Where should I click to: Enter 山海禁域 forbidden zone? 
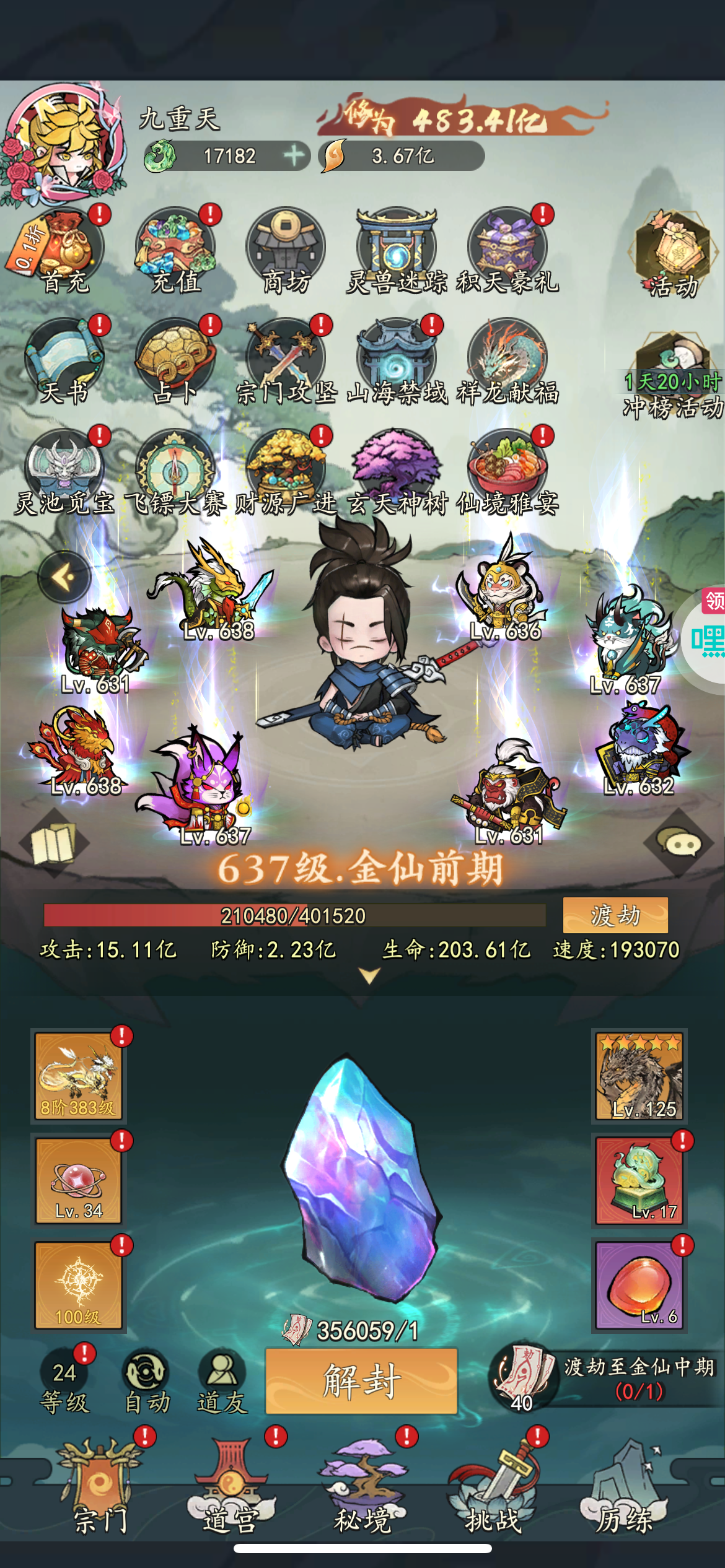(x=397, y=362)
